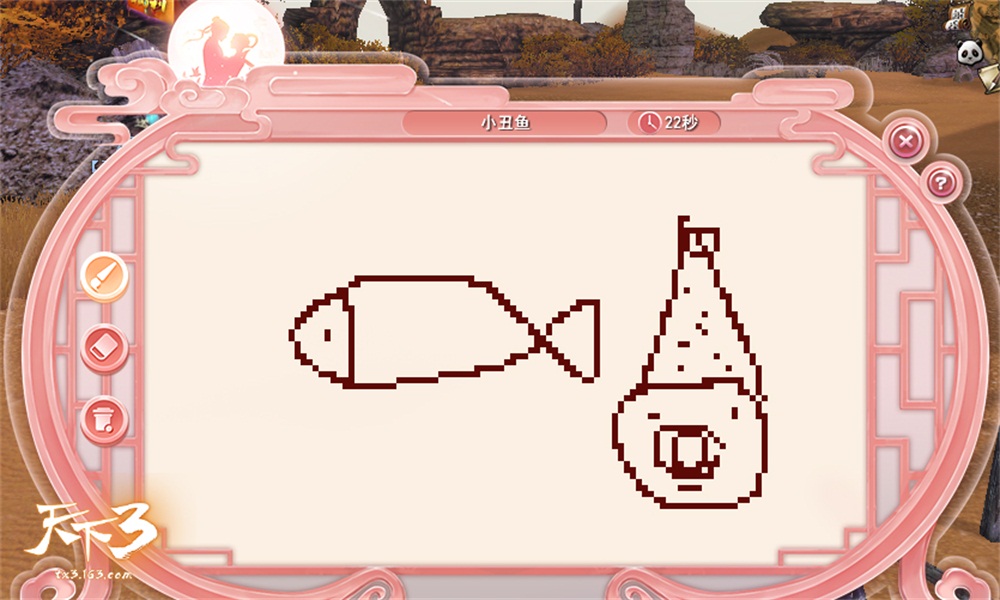The height and width of the screenshot is (600, 1000).
Task: Clear the canvas with the trash icon
Action: coord(104,418)
